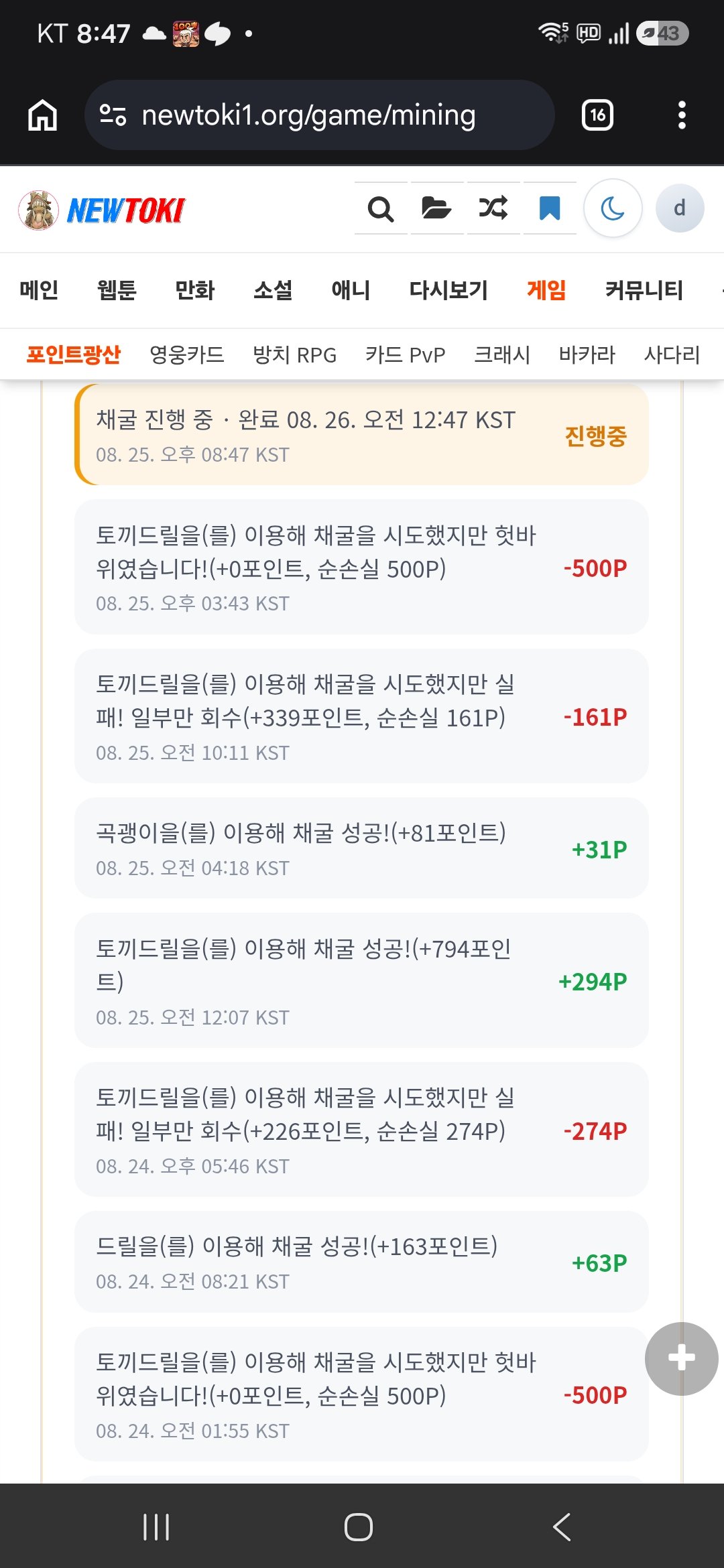Open the 애니 section

pos(351,290)
